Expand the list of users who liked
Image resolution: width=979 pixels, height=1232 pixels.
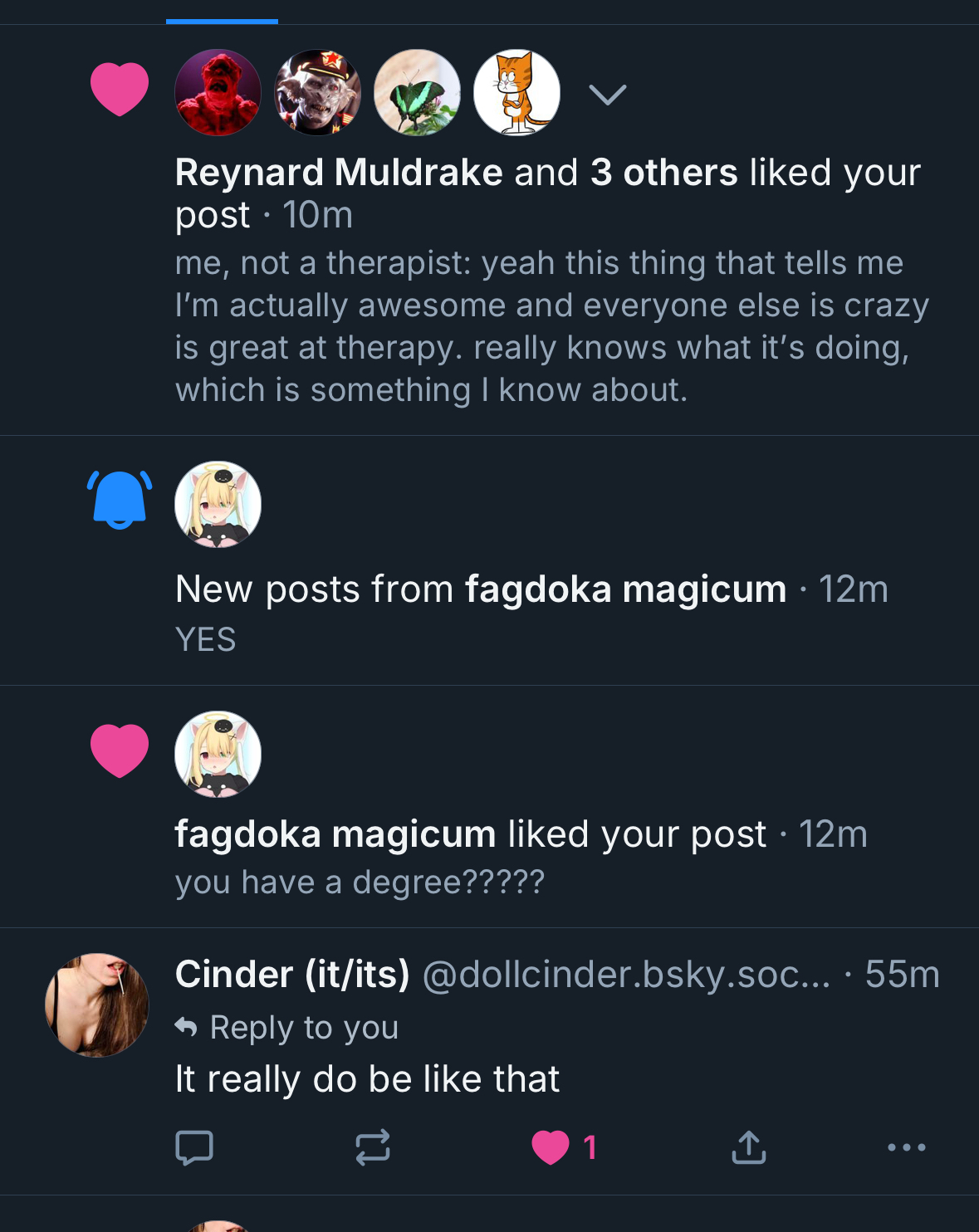(608, 94)
